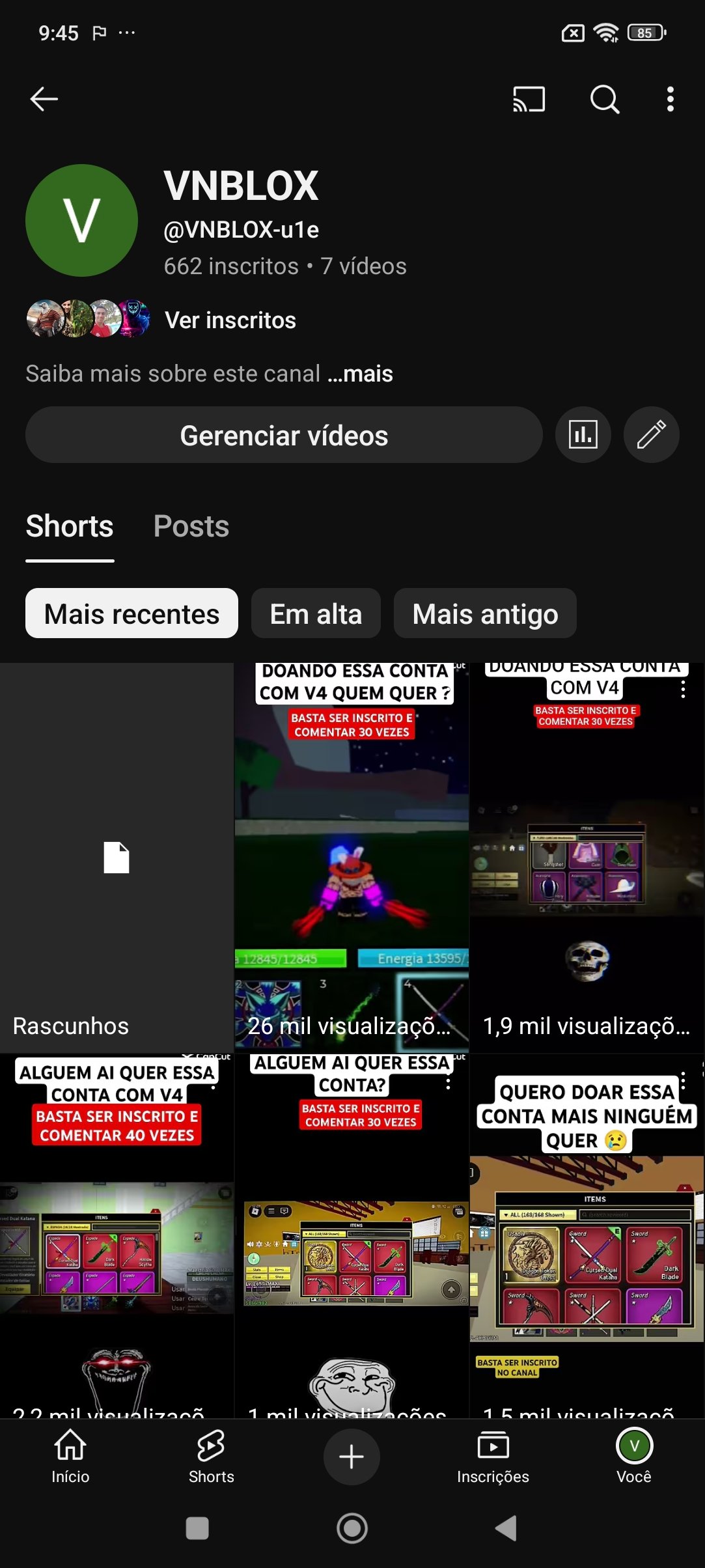Image resolution: width=705 pixels, height=1568 pixels.
Task: Tap Ver inscritos to view subscribers
Action: click(230, 320)
